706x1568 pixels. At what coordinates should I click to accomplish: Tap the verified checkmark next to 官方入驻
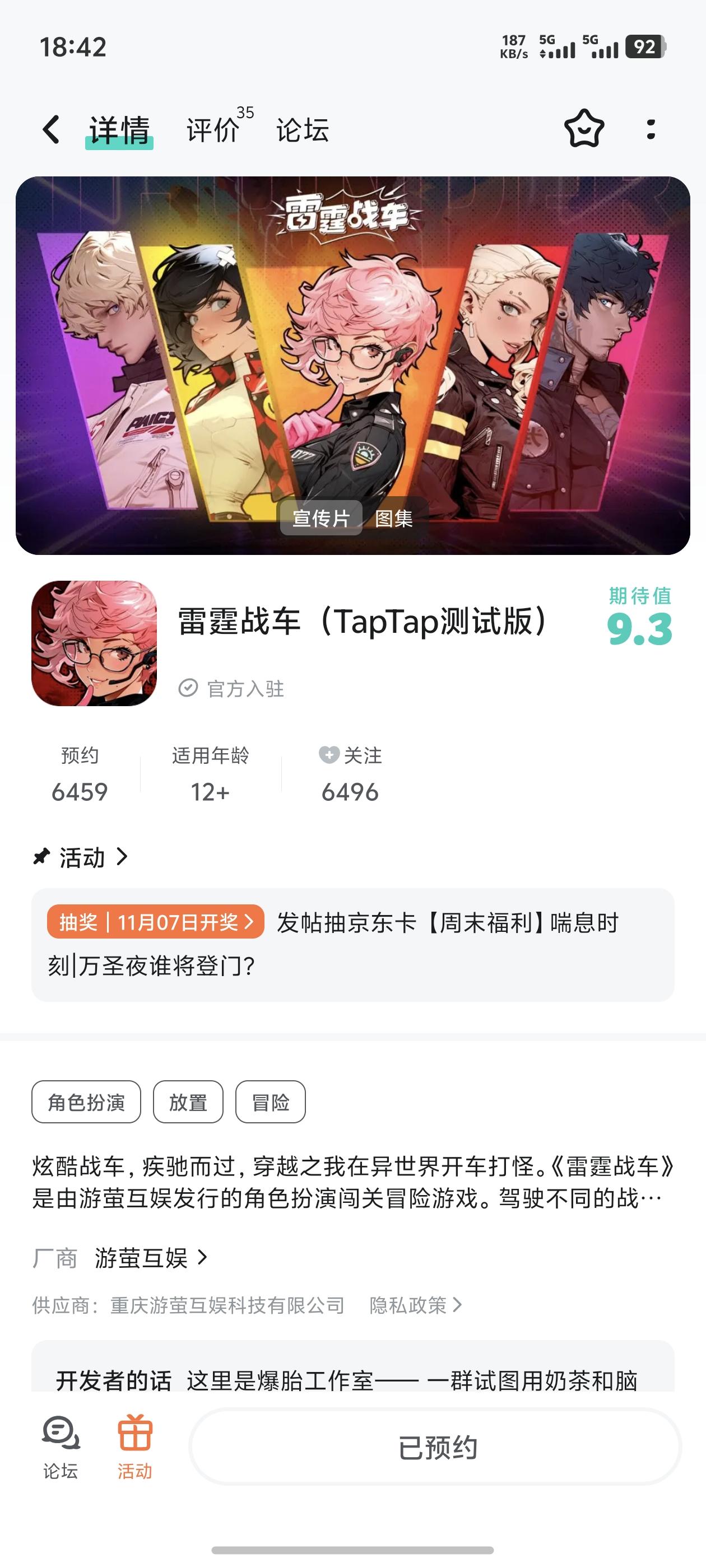click(x=188, y=688)
